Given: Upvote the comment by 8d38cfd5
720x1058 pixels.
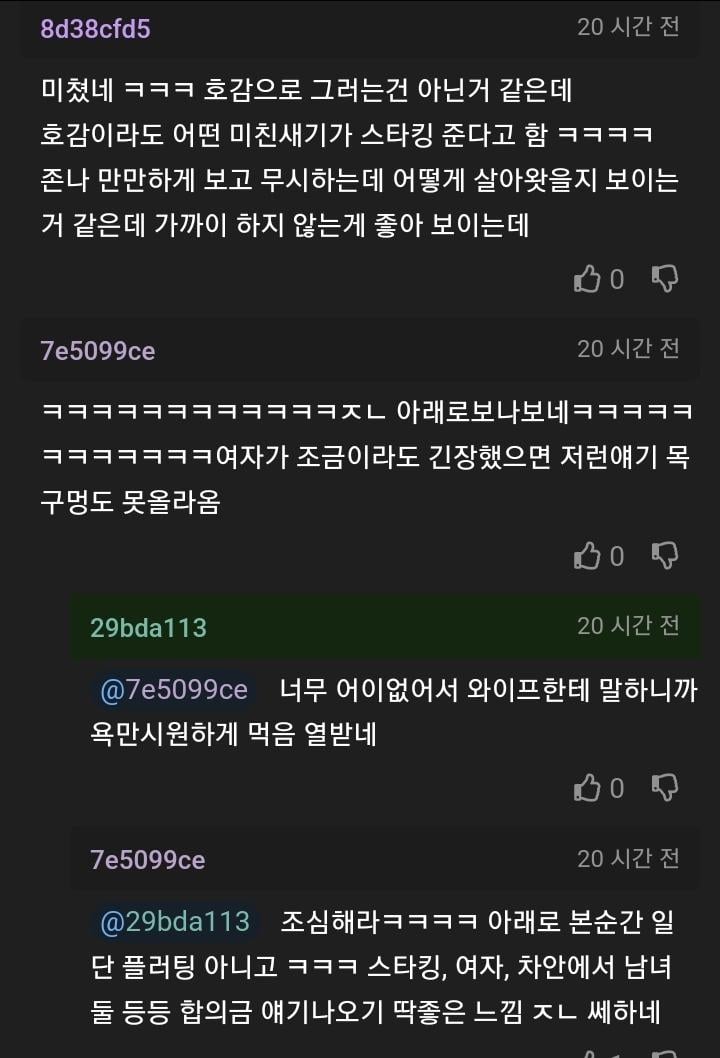Looking at the screenshot, I should point(588,279).
